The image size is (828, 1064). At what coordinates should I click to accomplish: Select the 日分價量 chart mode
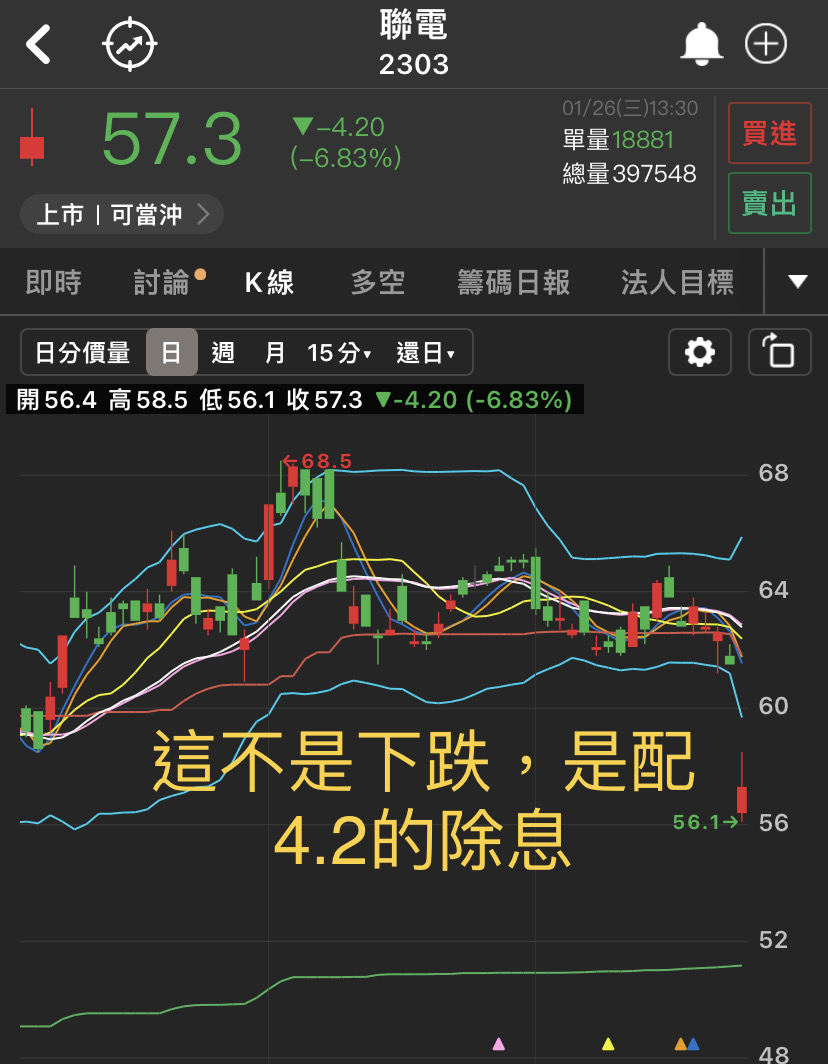[83, 352]
